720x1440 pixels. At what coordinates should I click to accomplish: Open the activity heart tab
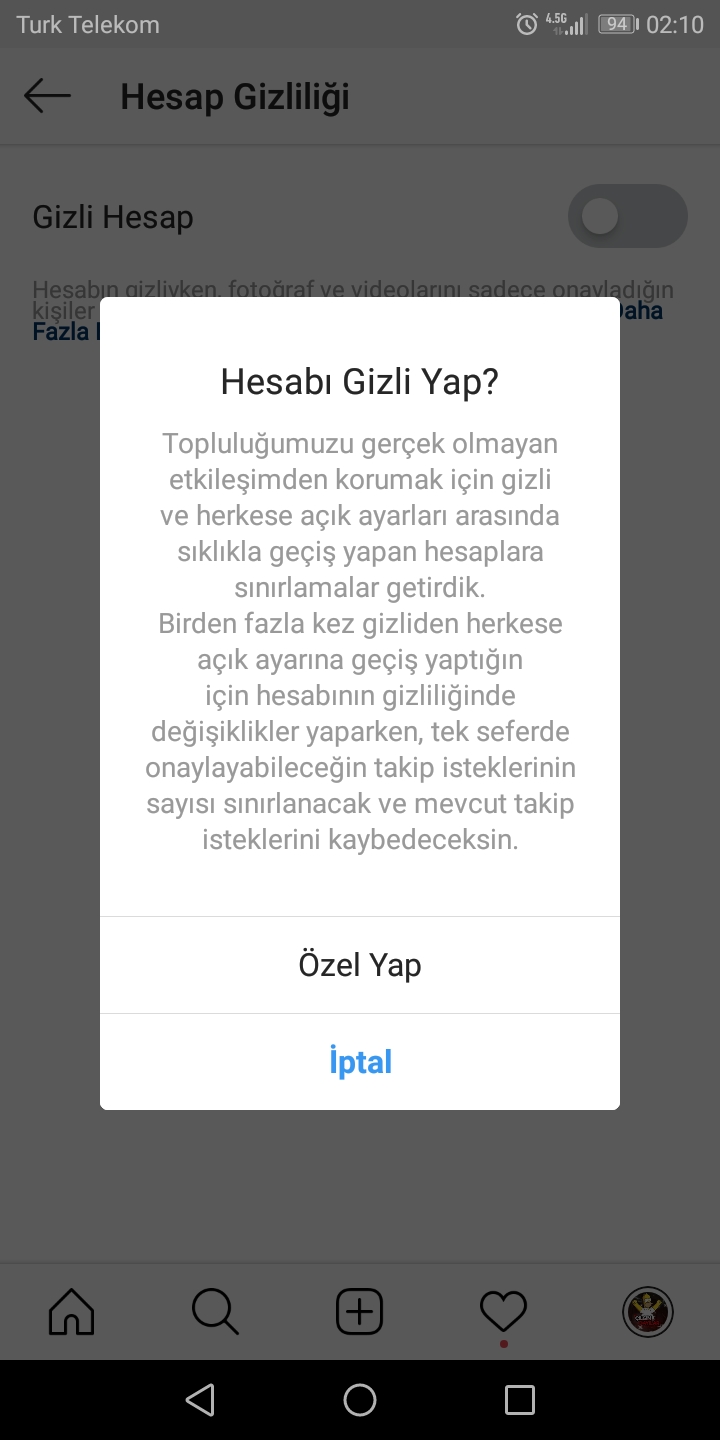[x=503, y=1311]
